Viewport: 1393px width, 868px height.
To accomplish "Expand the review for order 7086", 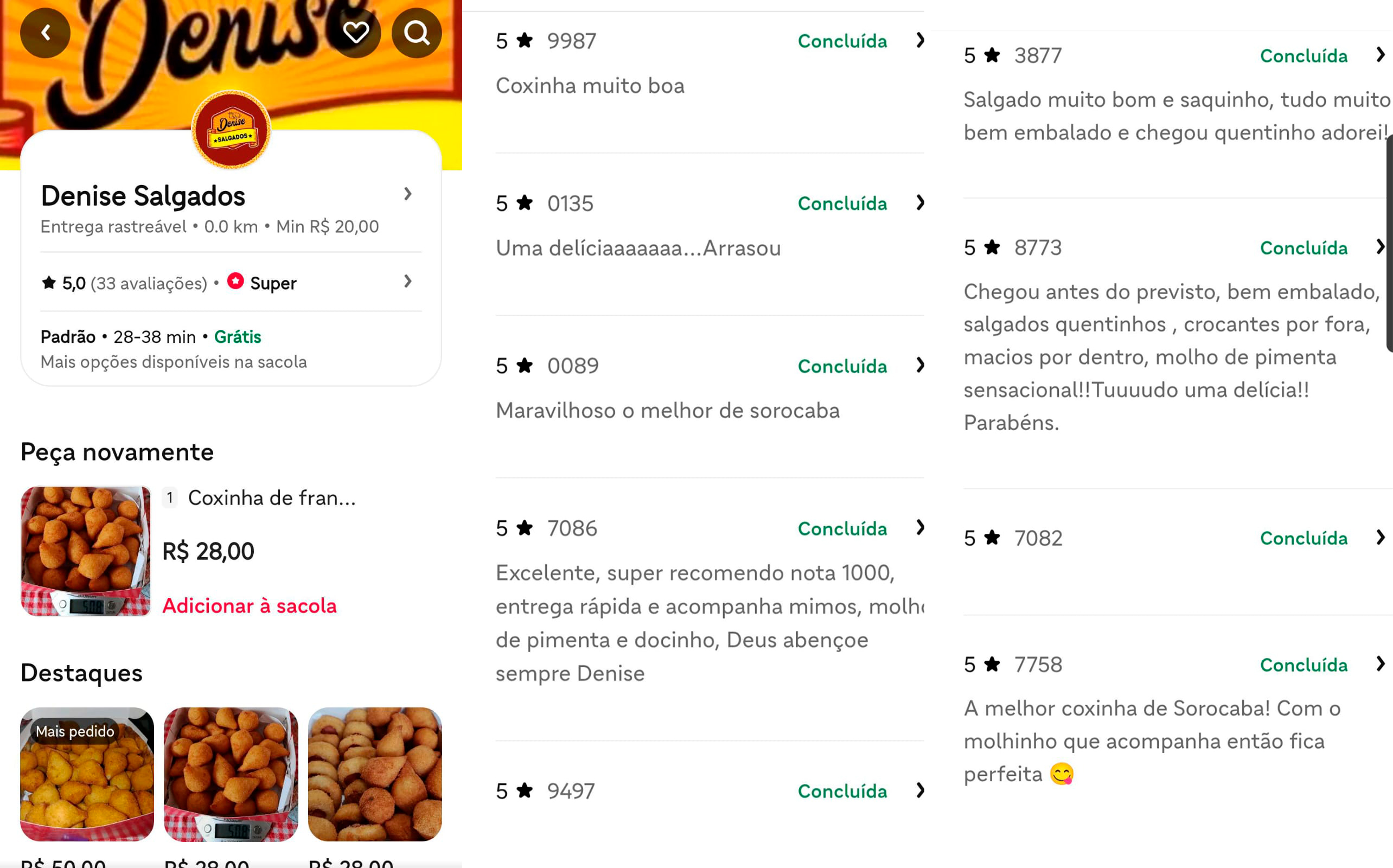I will click(920, 528).
